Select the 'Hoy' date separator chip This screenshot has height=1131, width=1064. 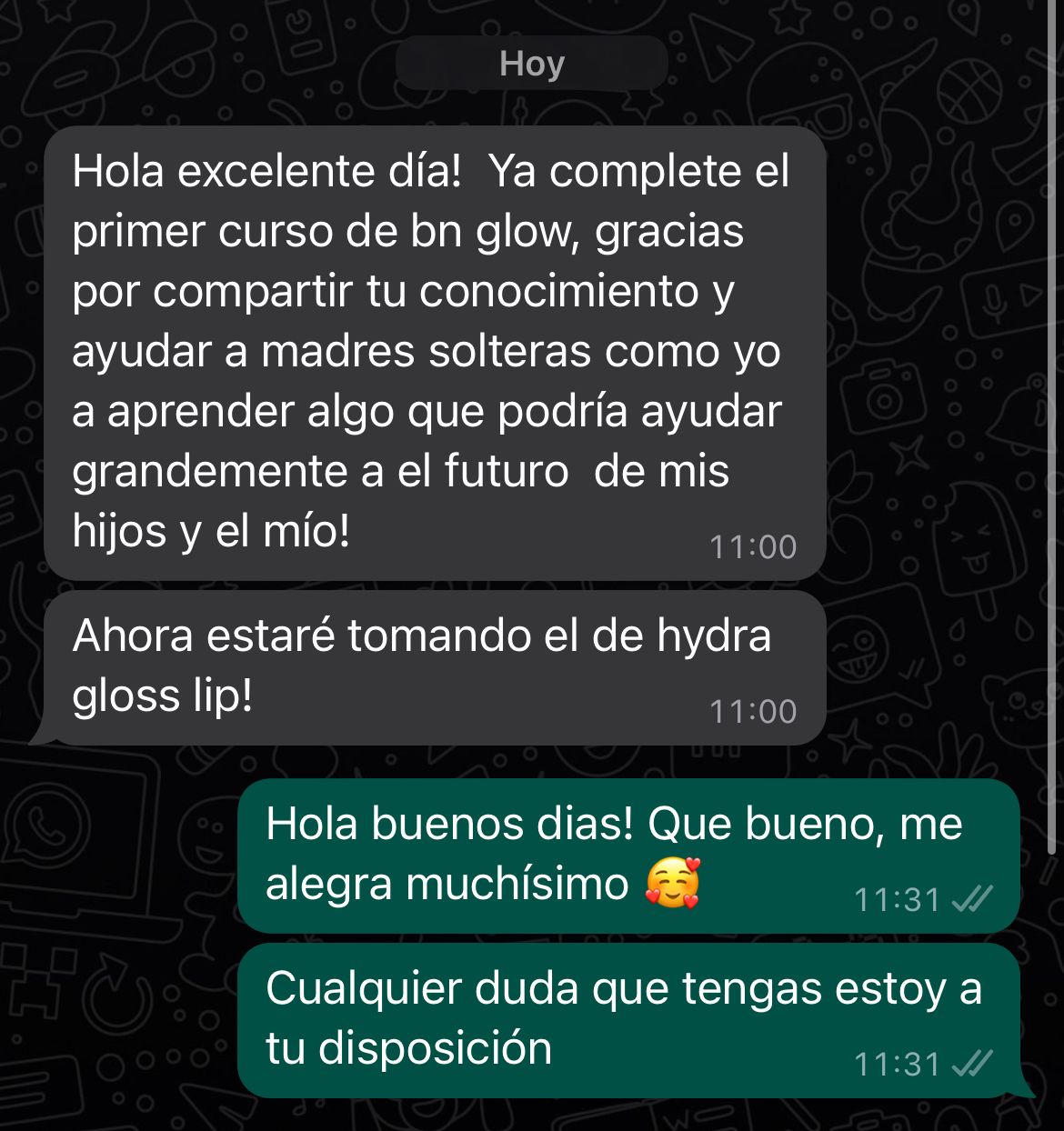(x=532, y=62)
